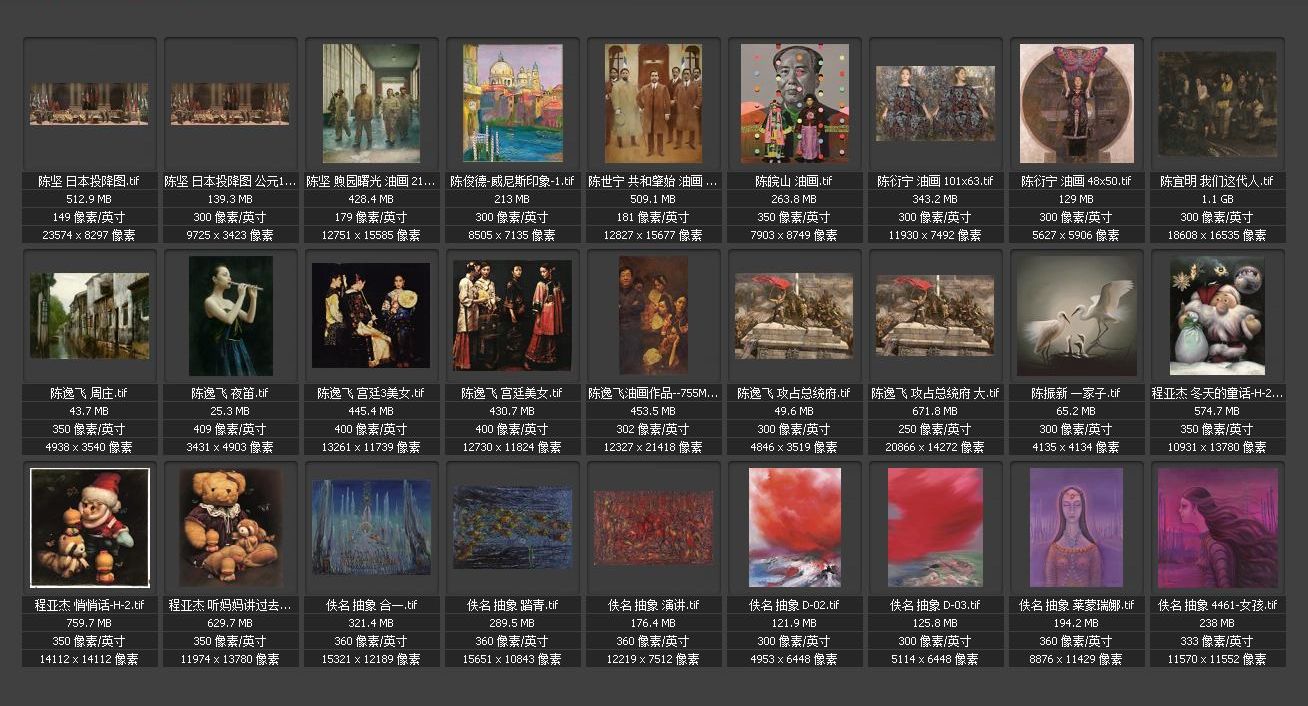Select 程亚杰 听妈妈讲过去 teddy bear image
This screenshot has height=706, width=1308.
click(230, 527)
